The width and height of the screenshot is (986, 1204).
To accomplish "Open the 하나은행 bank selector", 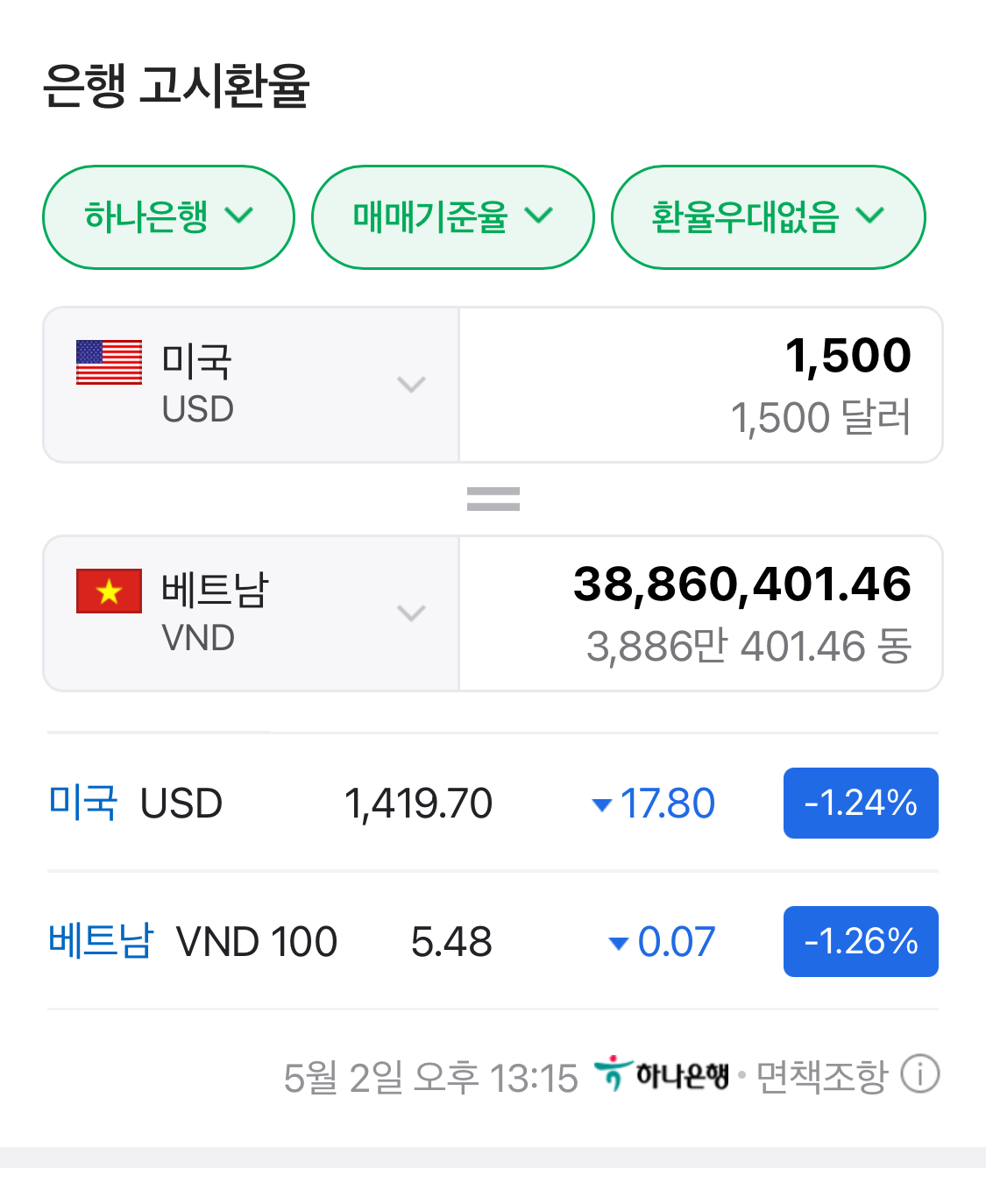I will (168, 216).
